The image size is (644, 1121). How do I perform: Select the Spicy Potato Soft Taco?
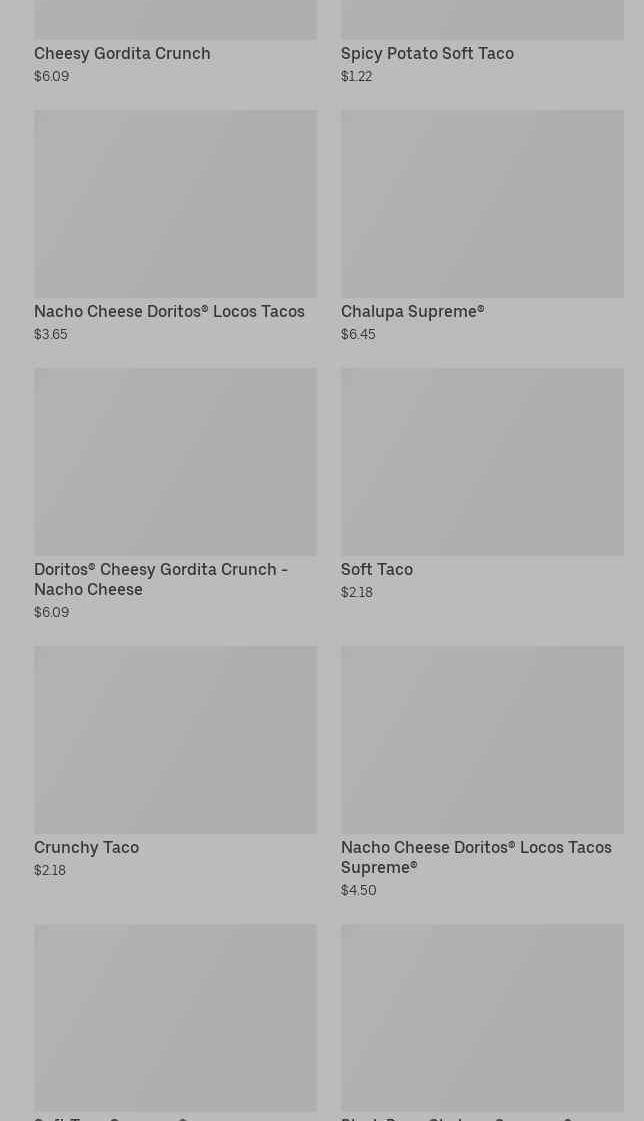tap(427, 53)
